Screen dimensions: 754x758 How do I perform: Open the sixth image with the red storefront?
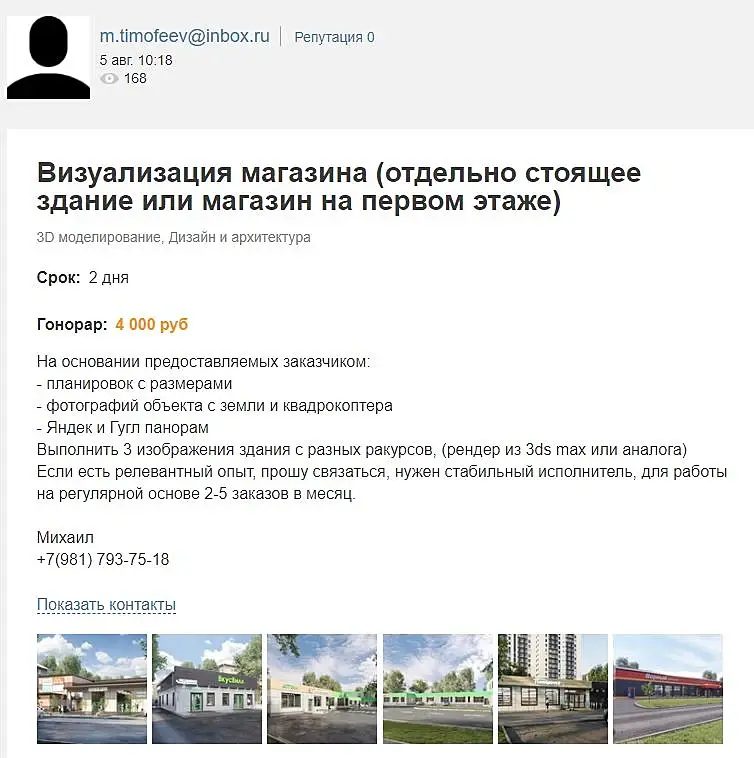tap(667, 689)
